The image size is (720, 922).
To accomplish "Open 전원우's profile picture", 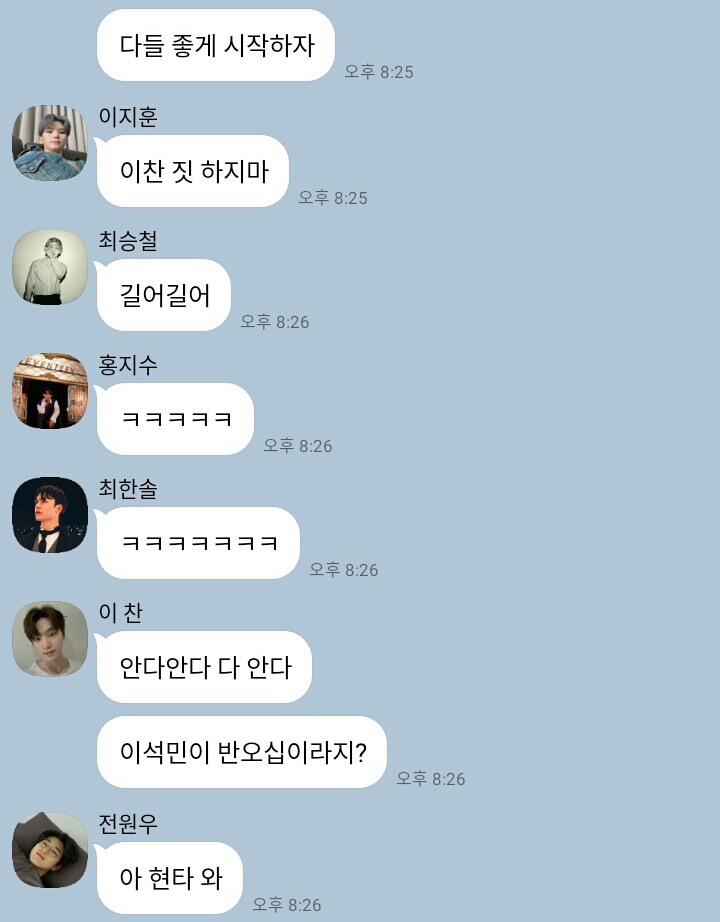I will [x=50, y=850].
